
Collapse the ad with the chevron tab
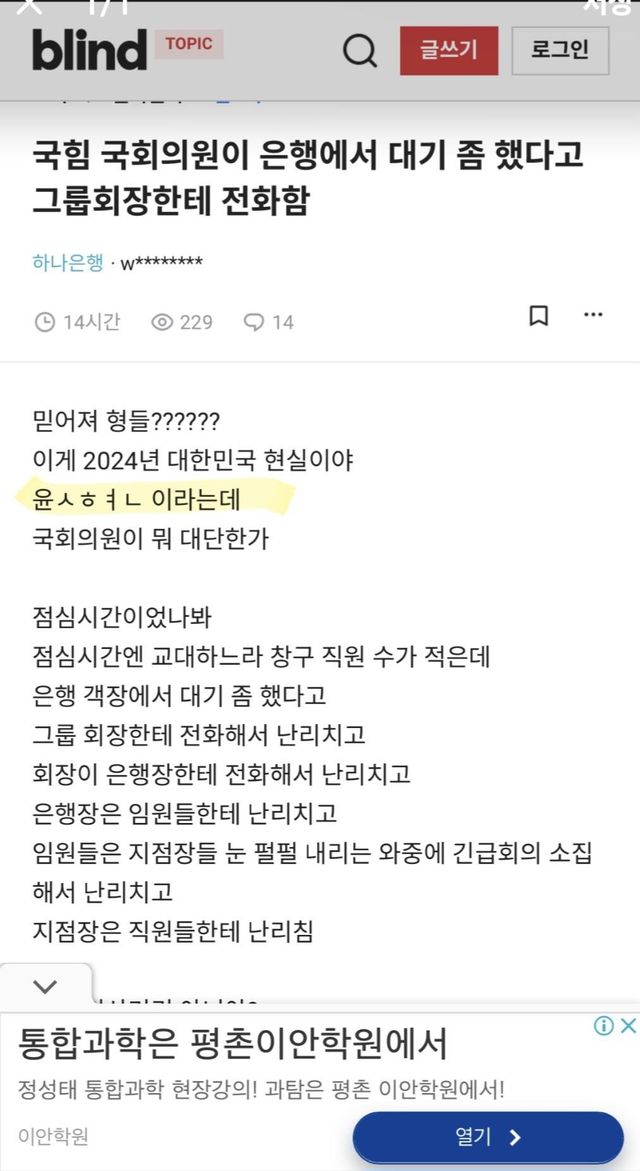pyautogui.click(x=46, y=987)
